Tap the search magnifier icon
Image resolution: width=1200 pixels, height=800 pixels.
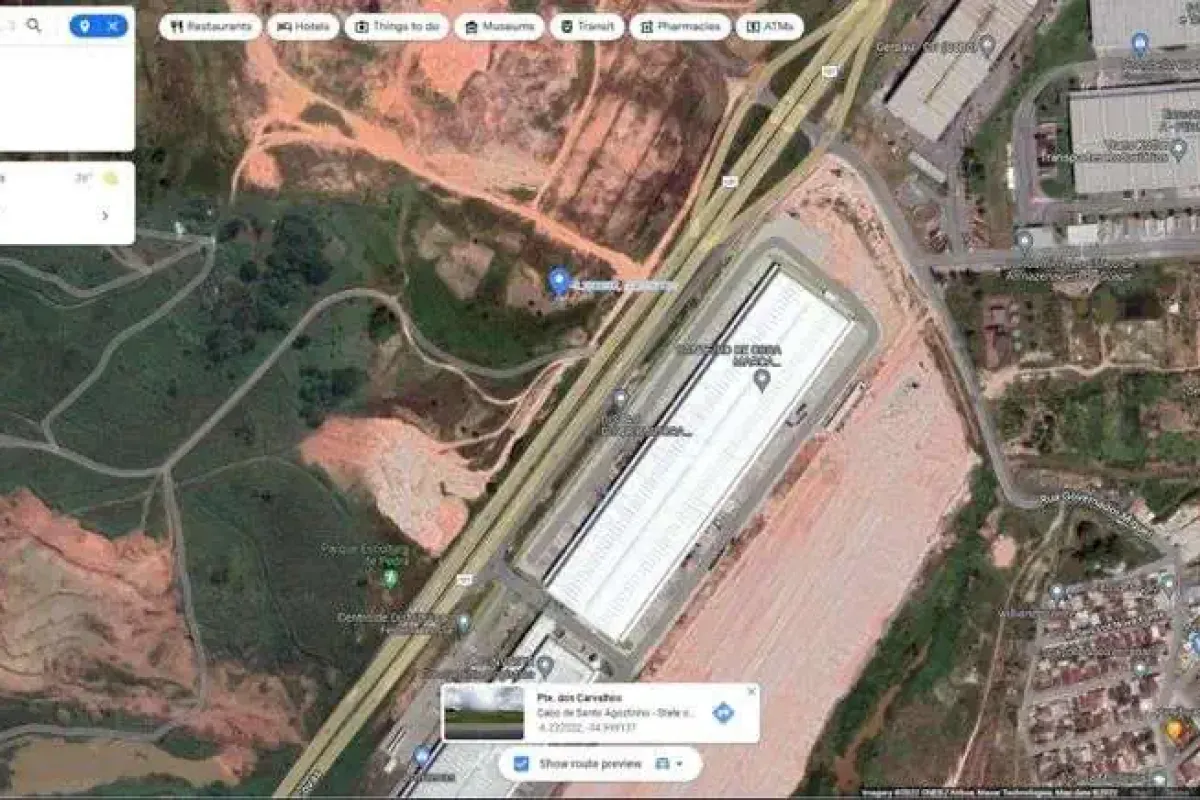point(34,26)
